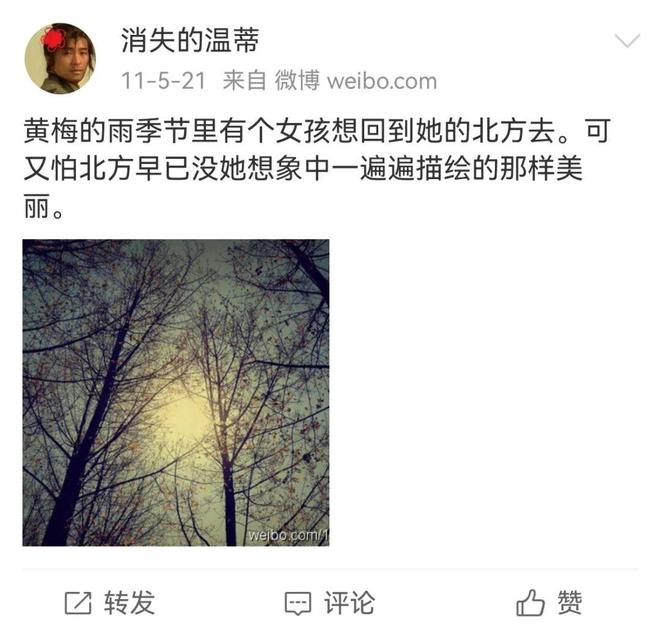Like the post with 赞
The height and width of the screenshot is (634, 660).
click(x=549, y=603)
